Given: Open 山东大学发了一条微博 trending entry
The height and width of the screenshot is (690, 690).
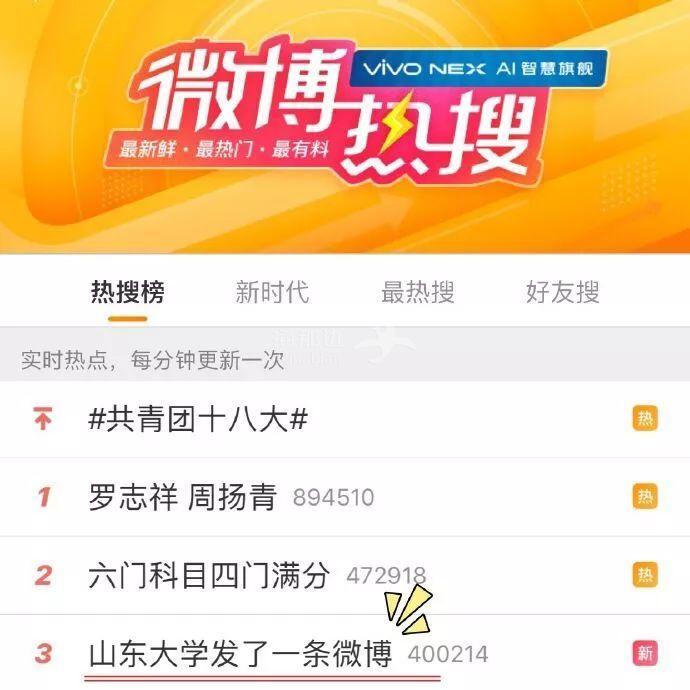Looking at the screenshot, I should point(240,654).
